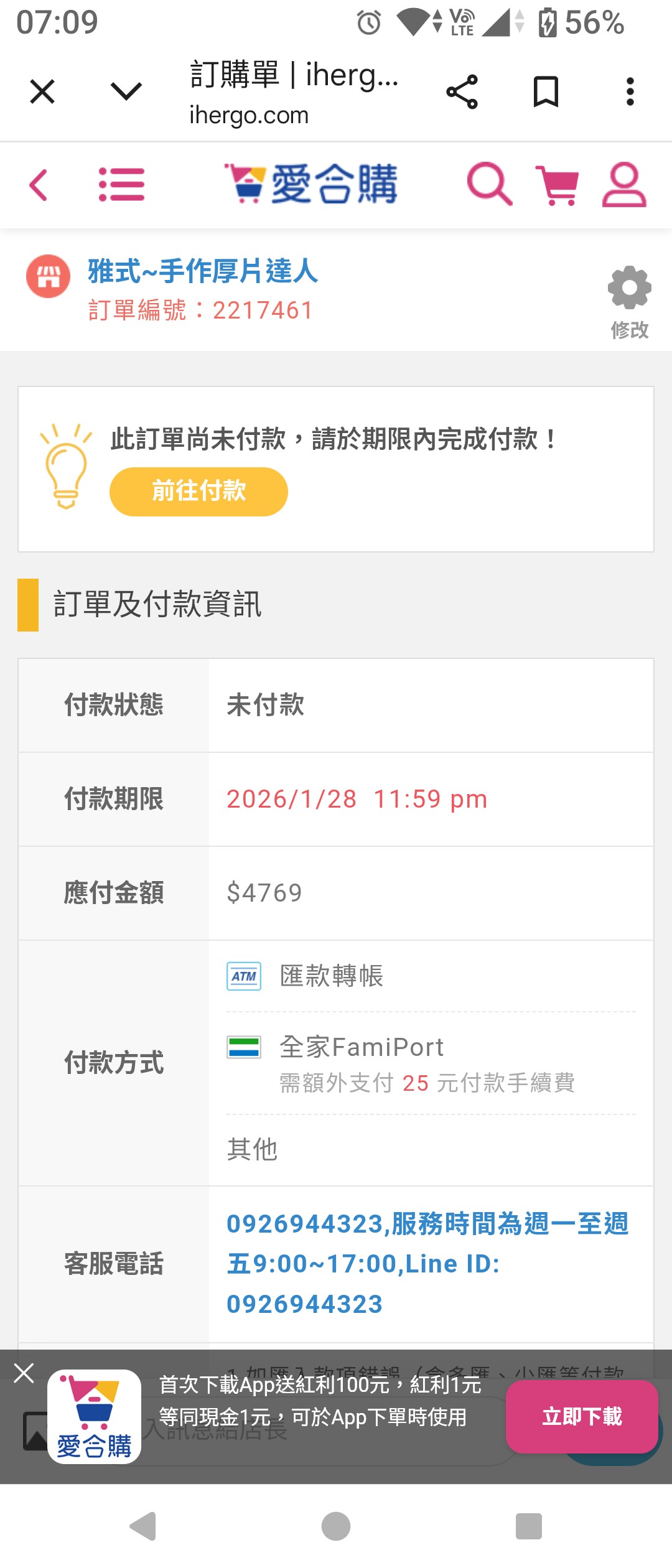Share this order page
The image size is (672, 1568).
point(462,92)
